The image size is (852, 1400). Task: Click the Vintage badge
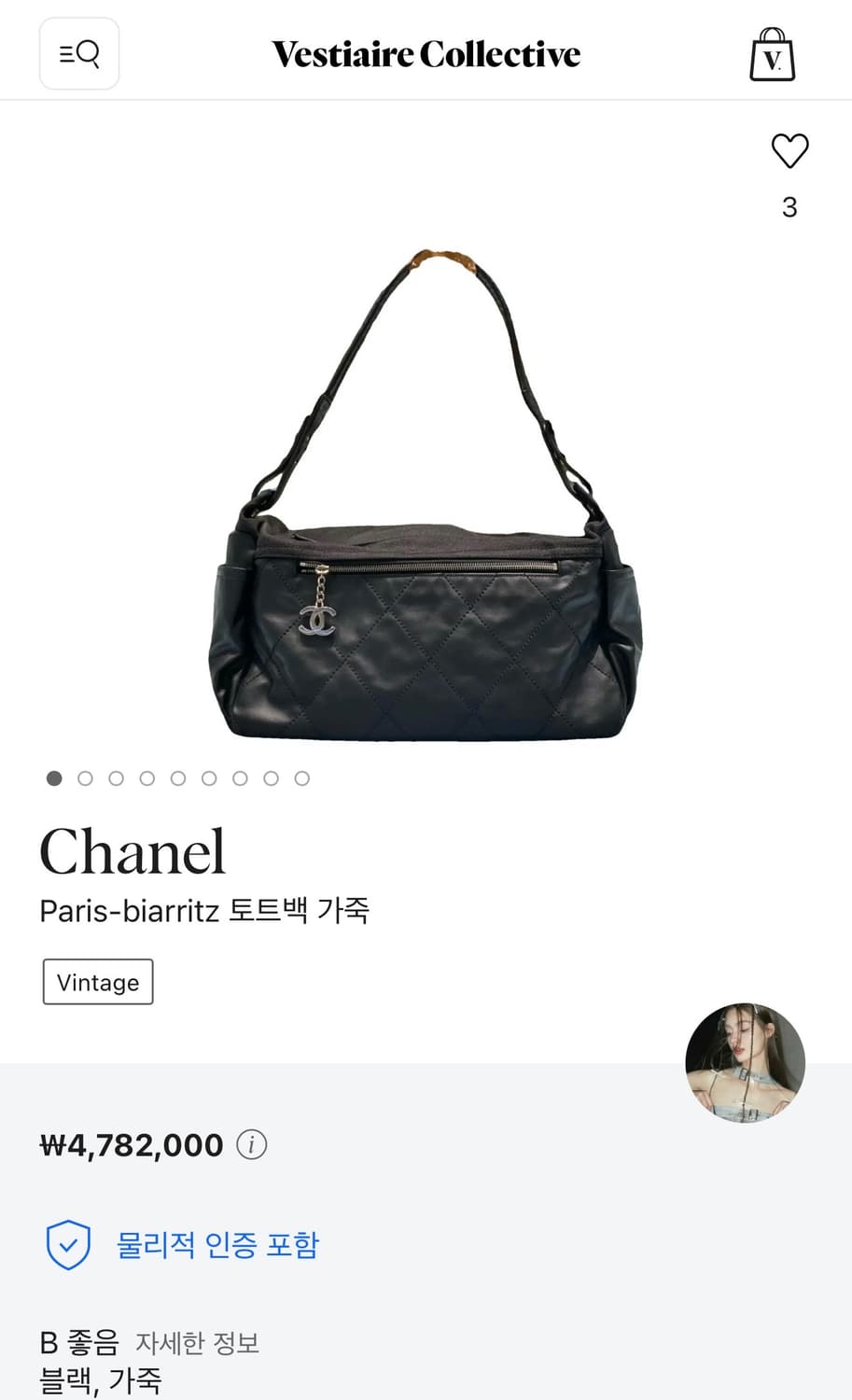(x=97, y=981)
